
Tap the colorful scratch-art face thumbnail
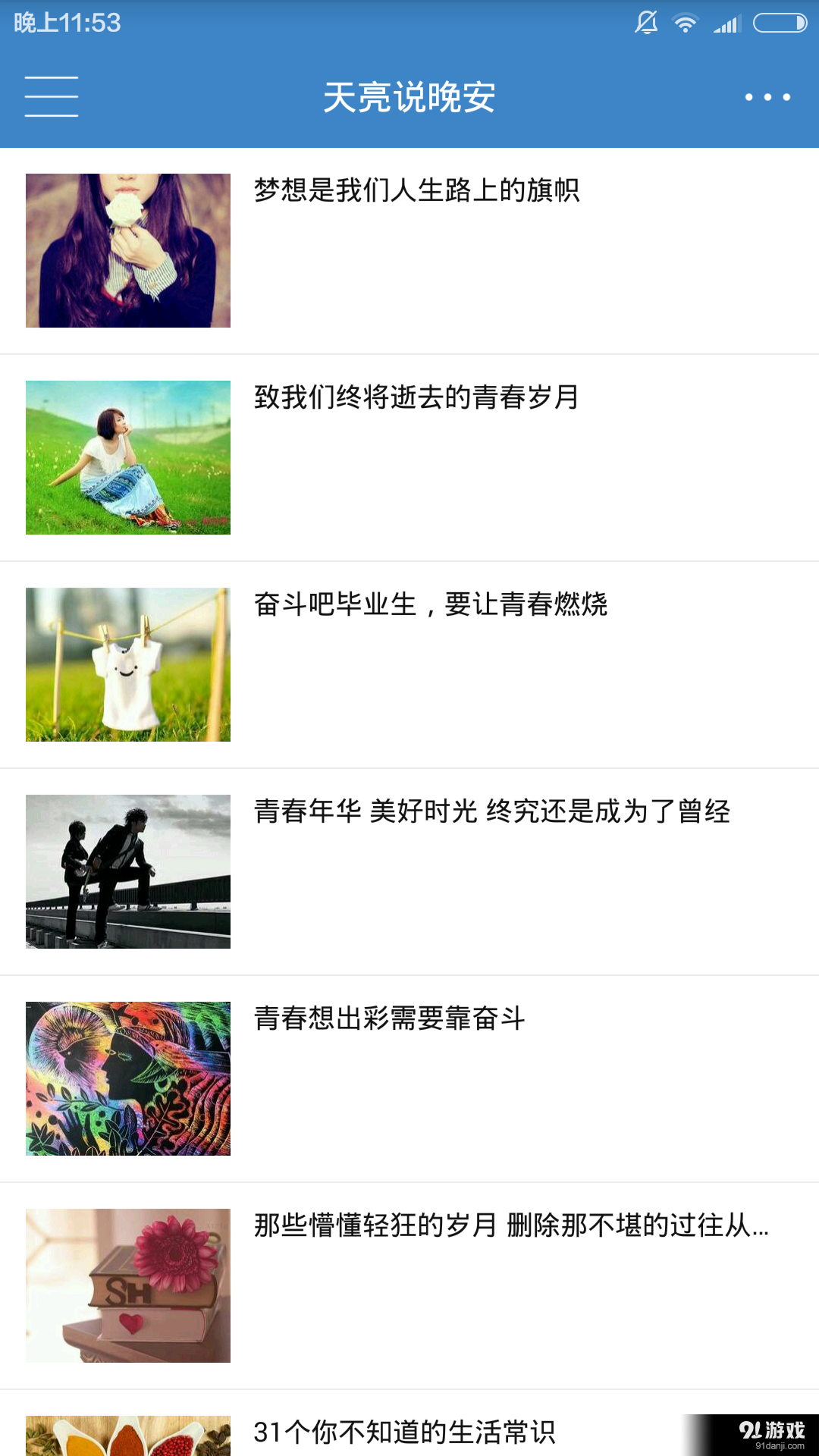click(128, 1078)
